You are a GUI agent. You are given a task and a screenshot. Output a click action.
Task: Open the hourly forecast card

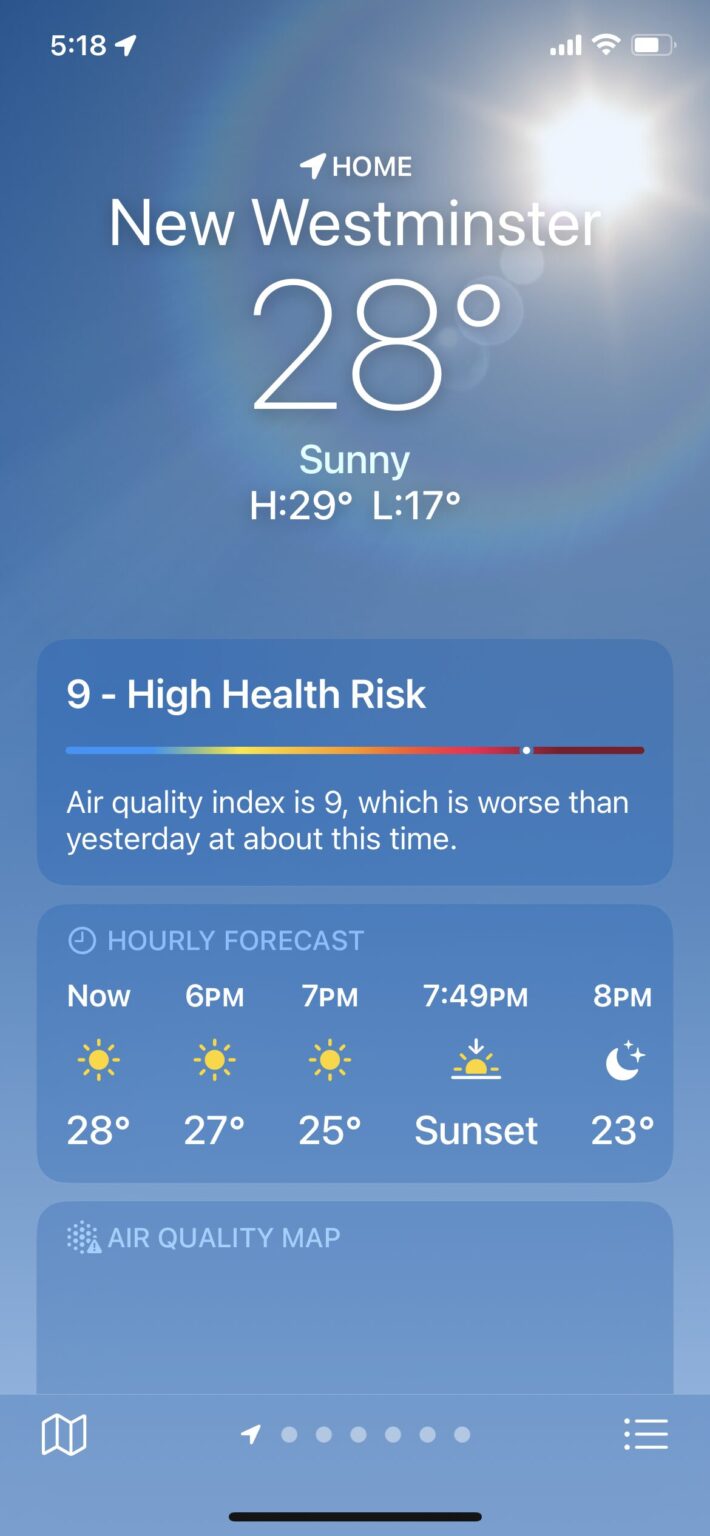(x=355, y=1043)
